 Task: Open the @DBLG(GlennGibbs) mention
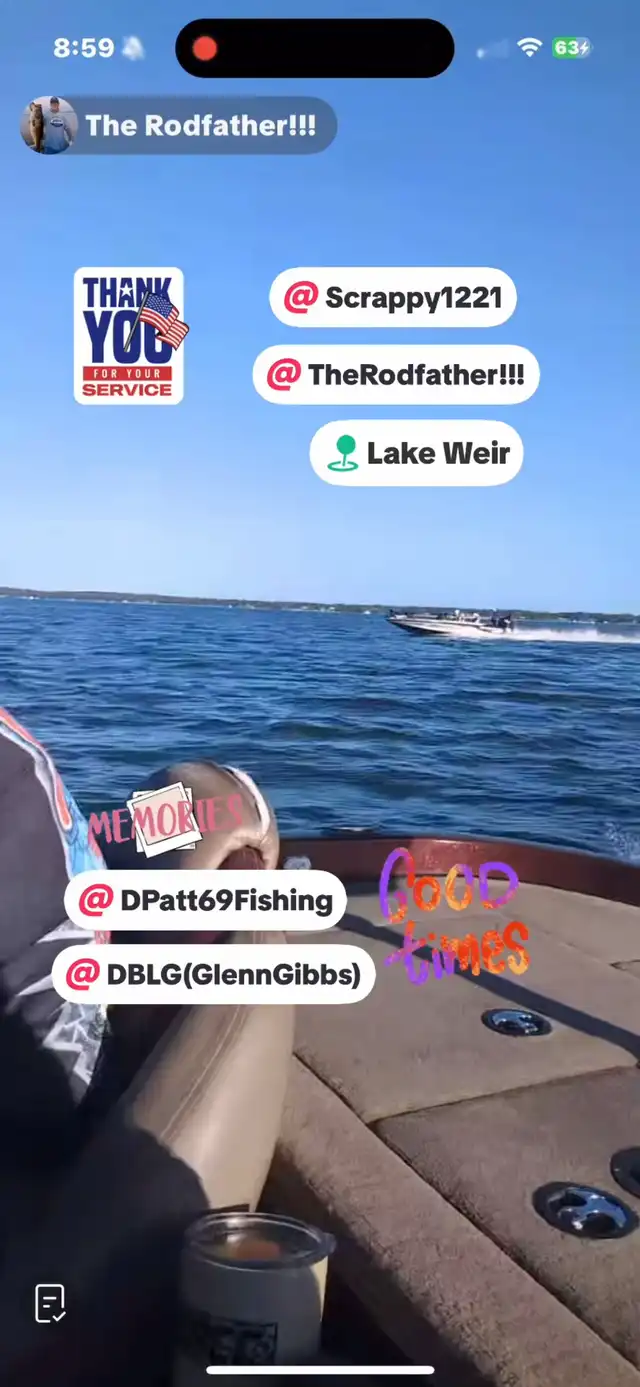(x=213, y=974)
